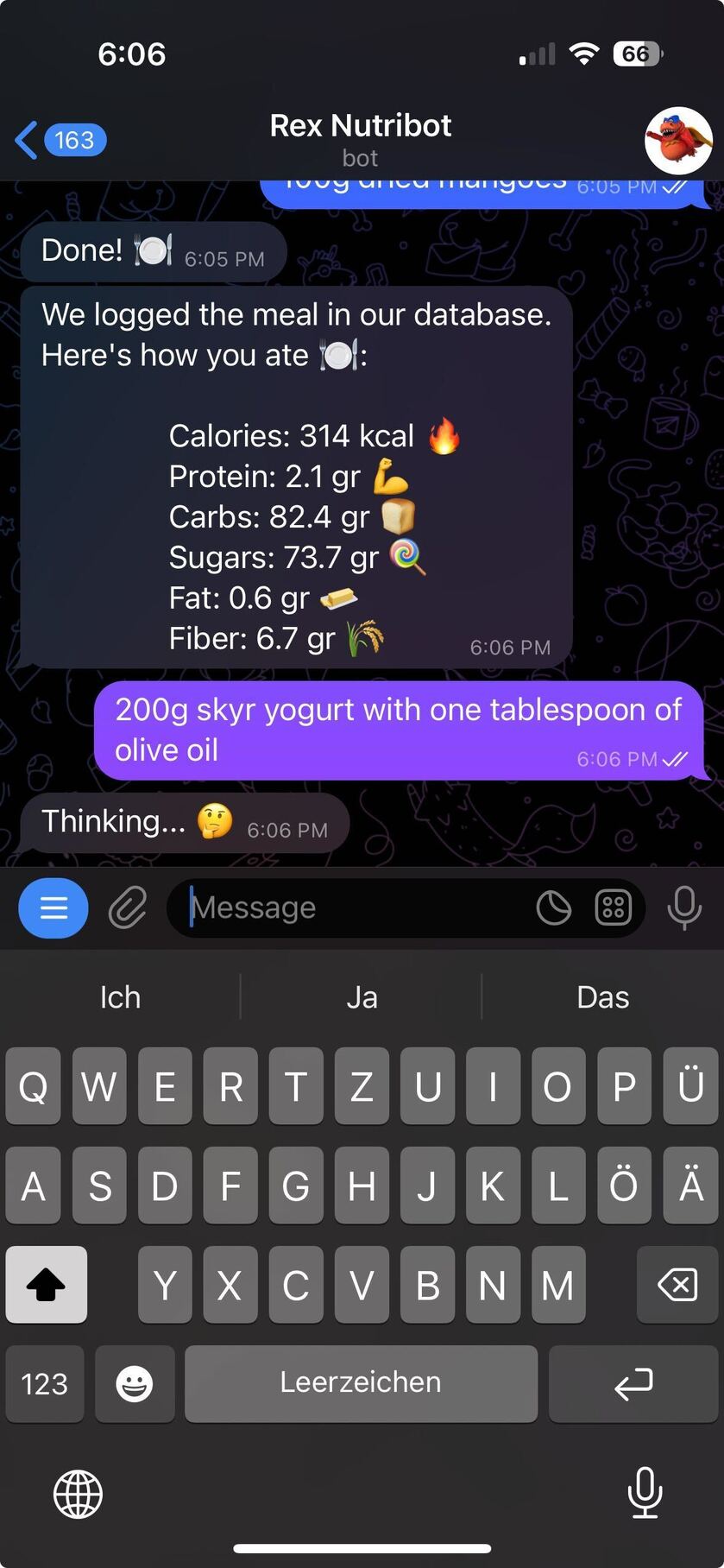This screenshot has width=724, height=1568.
Task: Toggle the shift key
Action: coord(47,1285)
